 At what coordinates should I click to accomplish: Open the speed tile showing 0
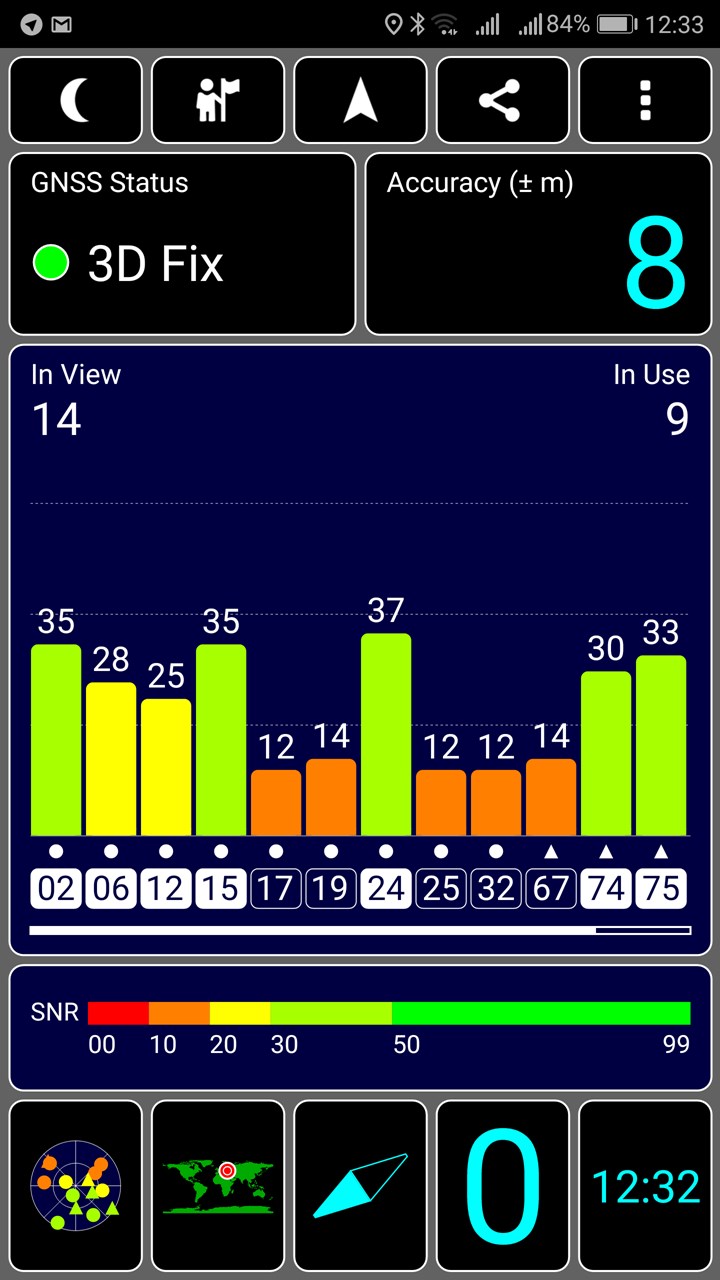click(502, 1186)
